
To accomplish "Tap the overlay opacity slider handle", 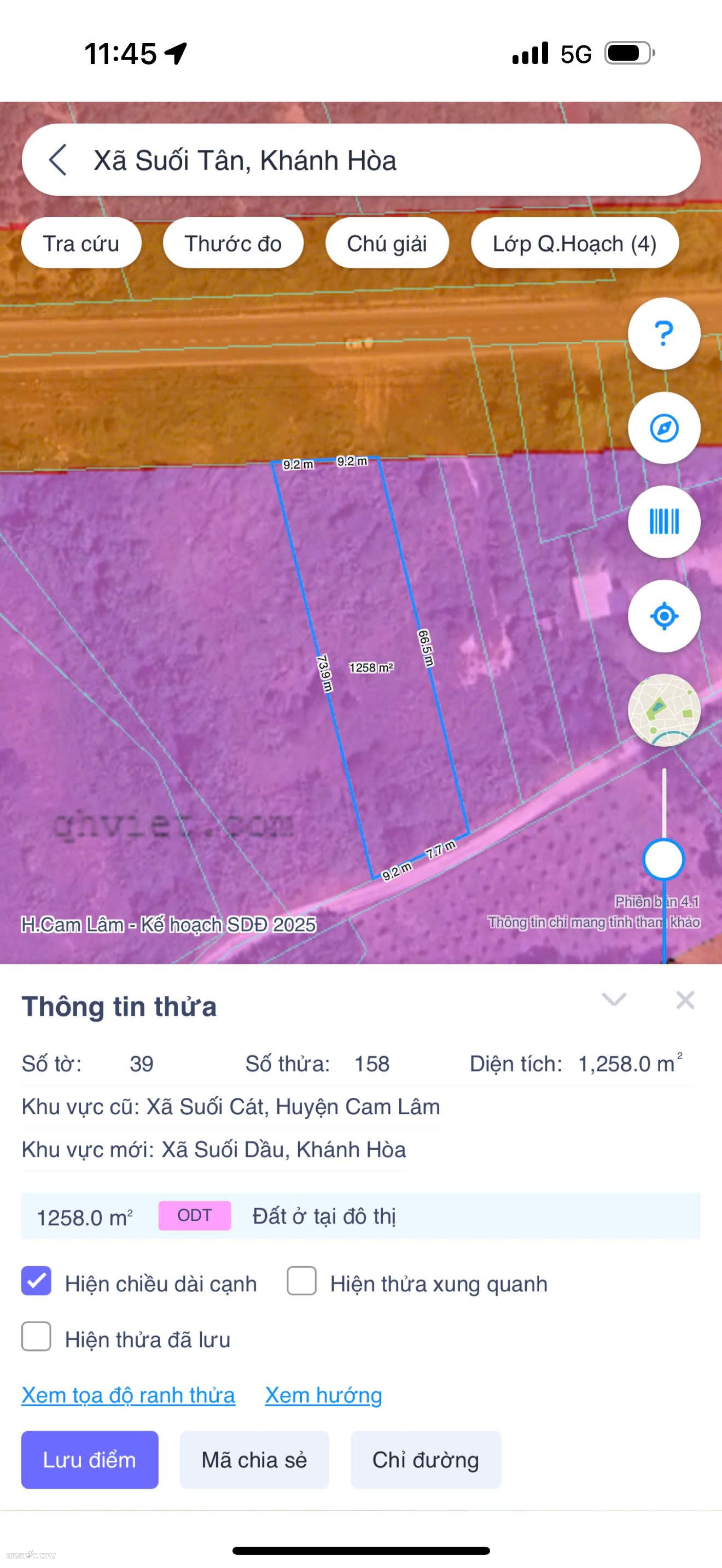I will click(x=664, y=859).
